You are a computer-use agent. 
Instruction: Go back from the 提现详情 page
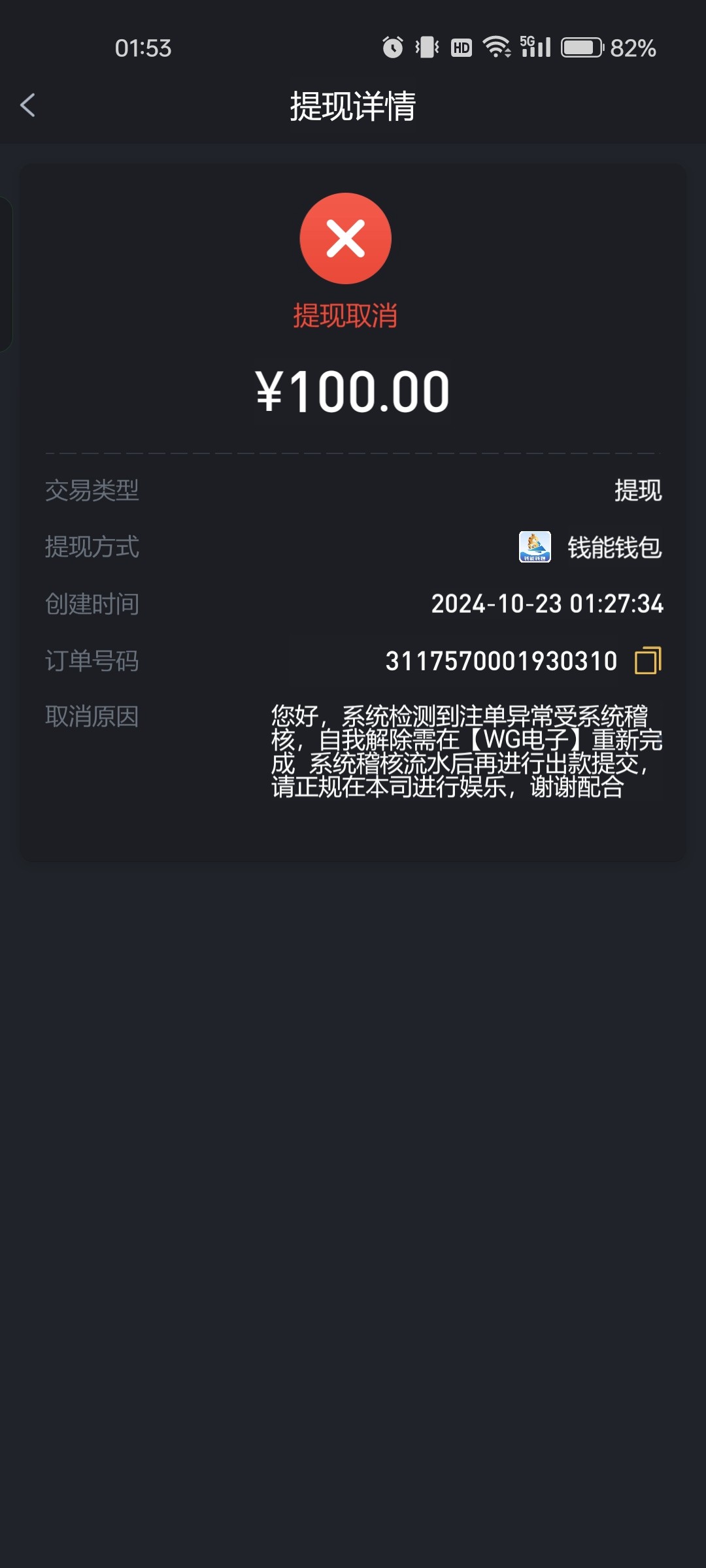pos(27,105)
